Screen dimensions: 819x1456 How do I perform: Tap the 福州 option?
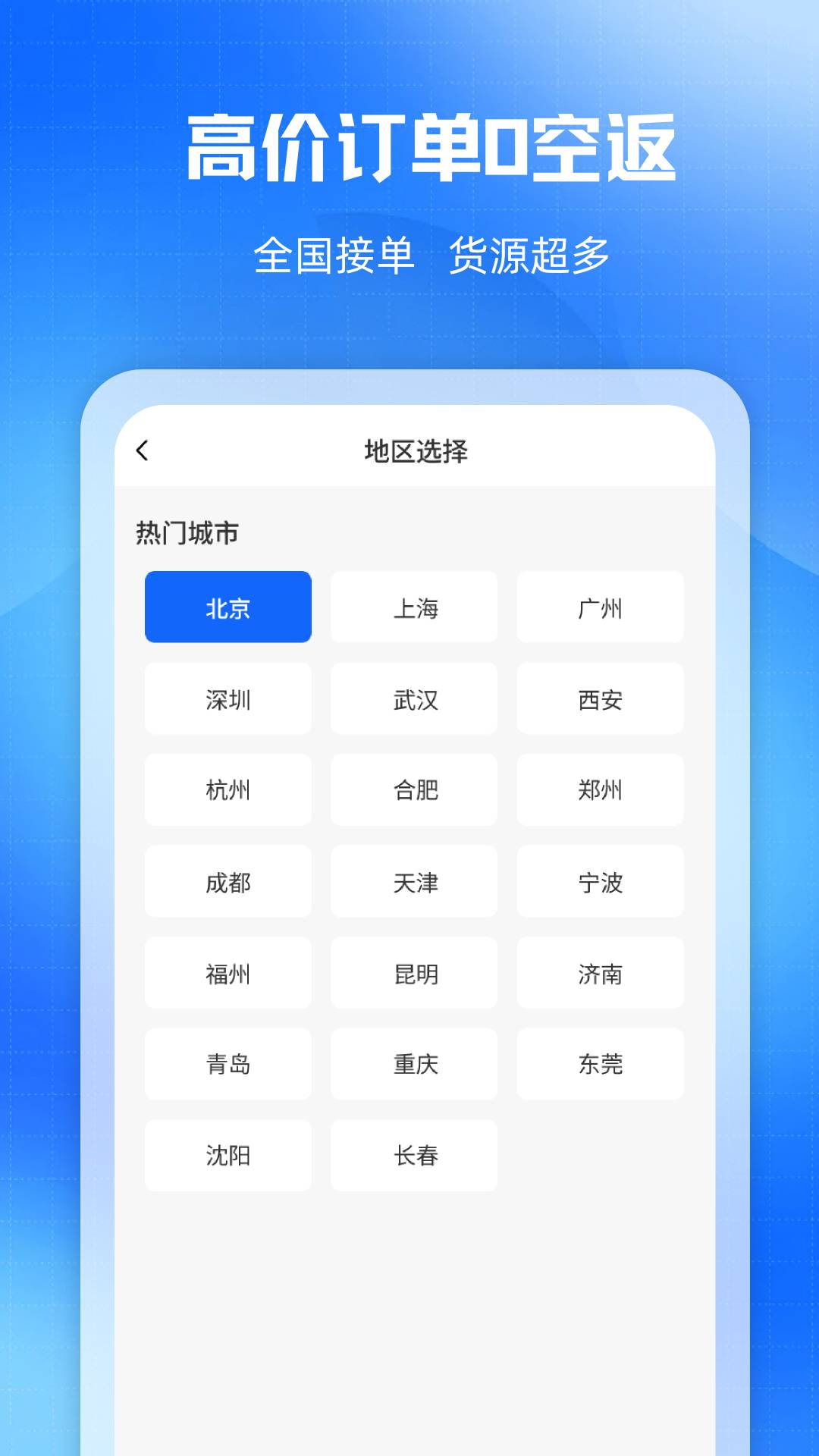(227, 974)
